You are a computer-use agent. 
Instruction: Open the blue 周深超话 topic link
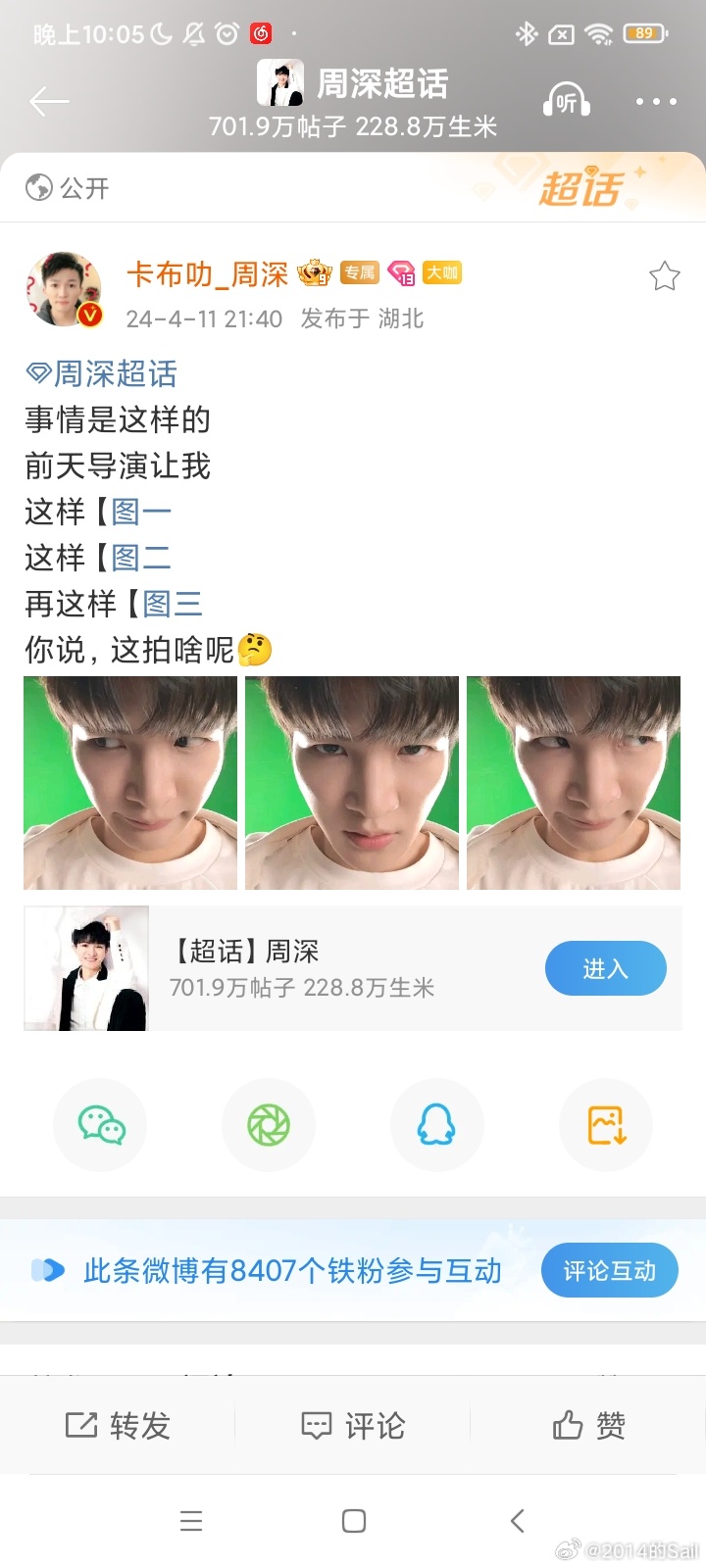point(102,373)
